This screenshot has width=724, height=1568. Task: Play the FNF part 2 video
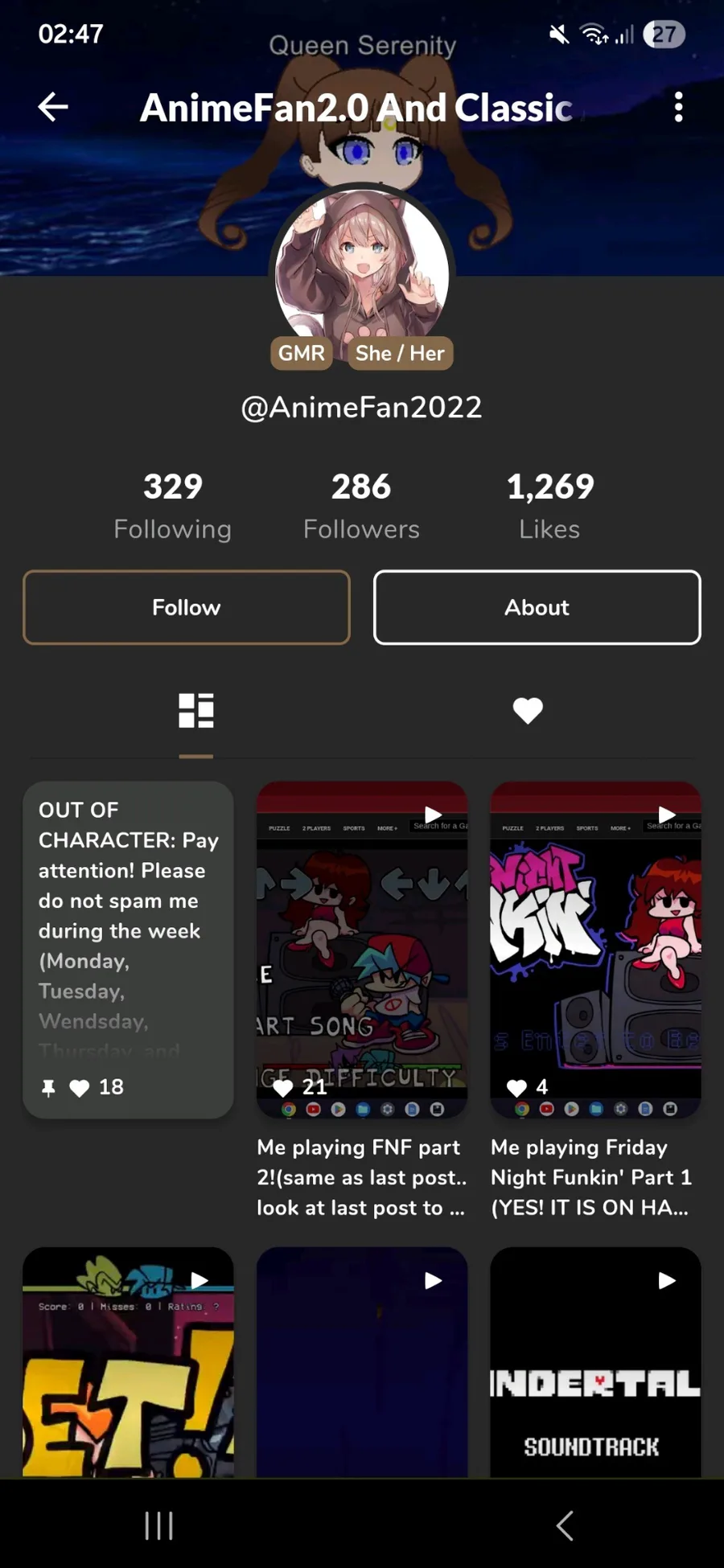pyautogui.click(x=362, y=950)
